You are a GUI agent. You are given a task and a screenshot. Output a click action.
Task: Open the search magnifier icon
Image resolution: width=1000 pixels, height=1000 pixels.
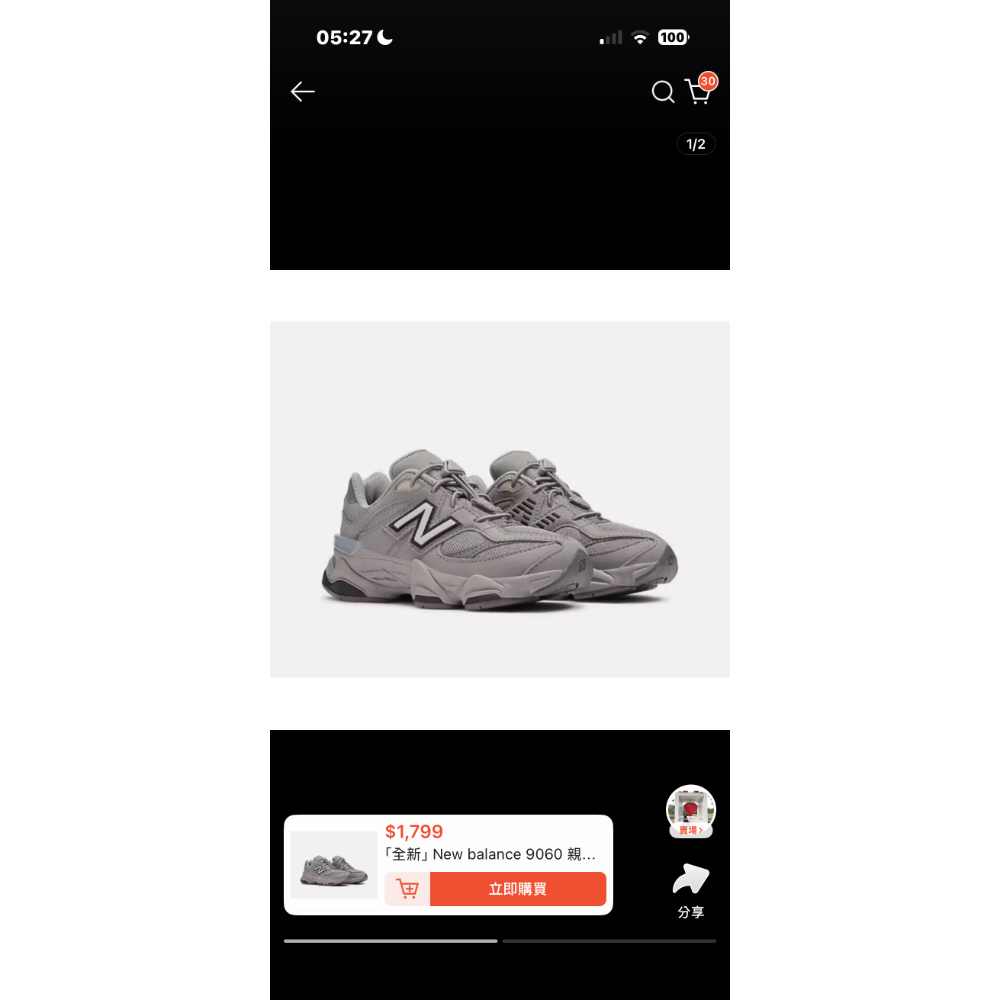663,92
